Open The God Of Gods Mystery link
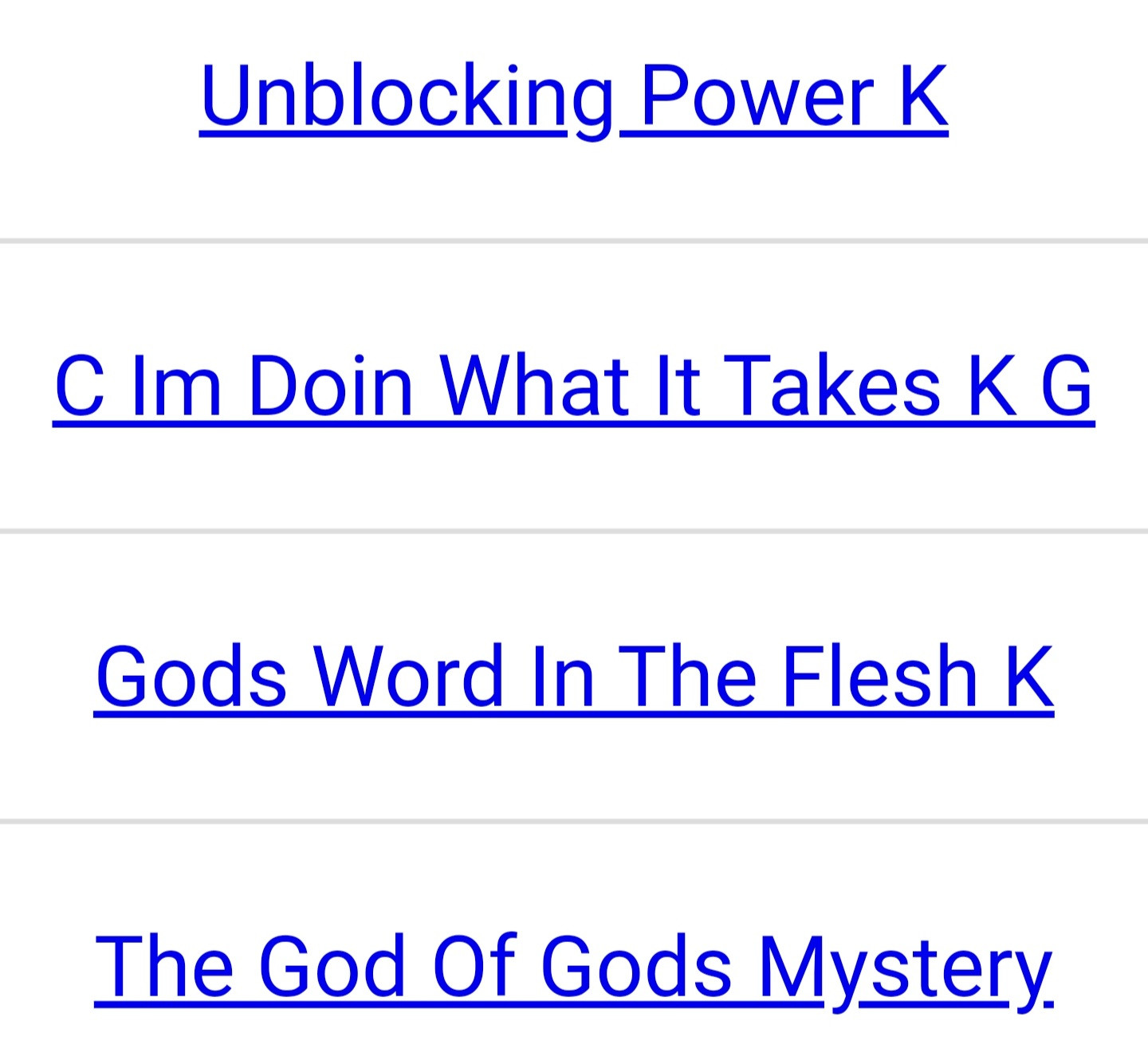Viewport: 1148px width, 1060px height. (x=573, y=968)
